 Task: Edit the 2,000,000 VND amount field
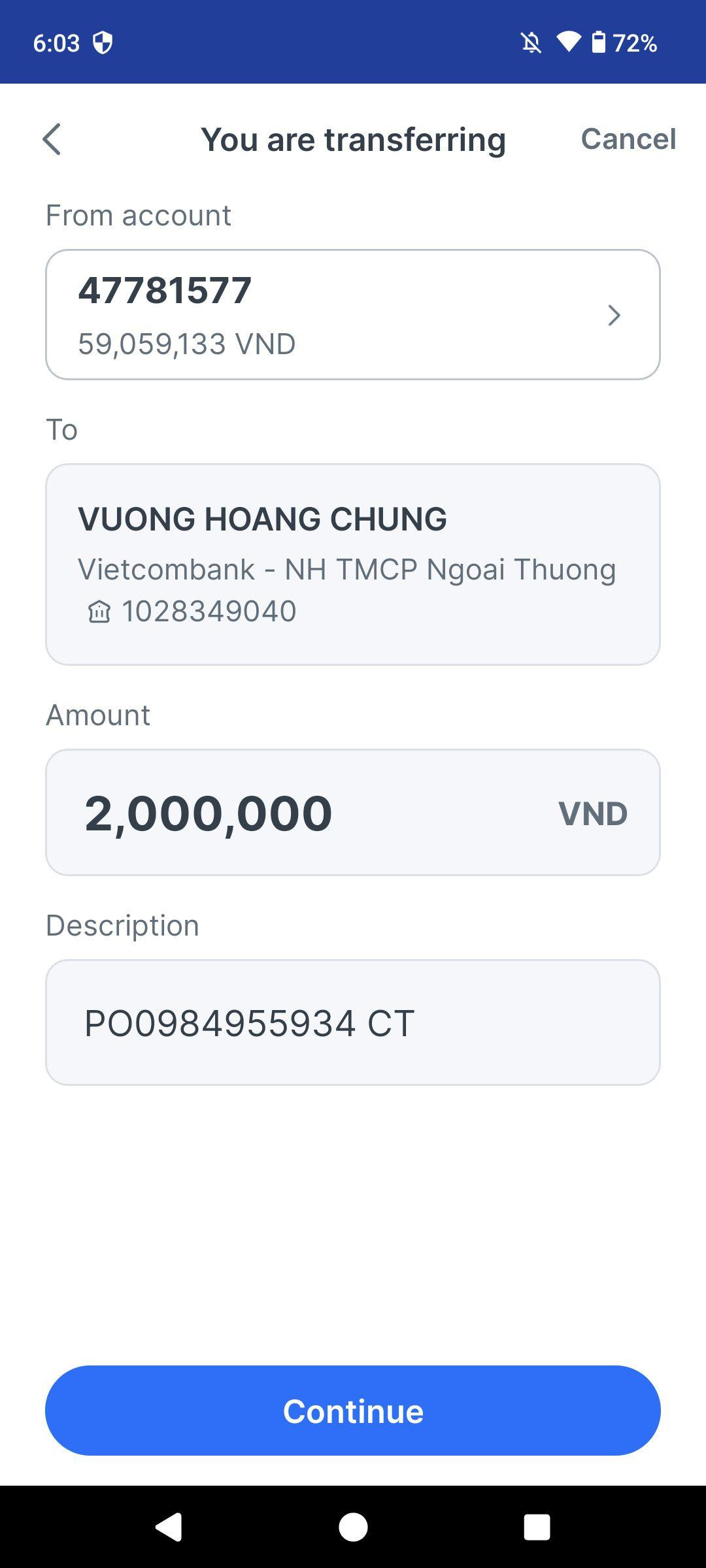coord(352,813)
